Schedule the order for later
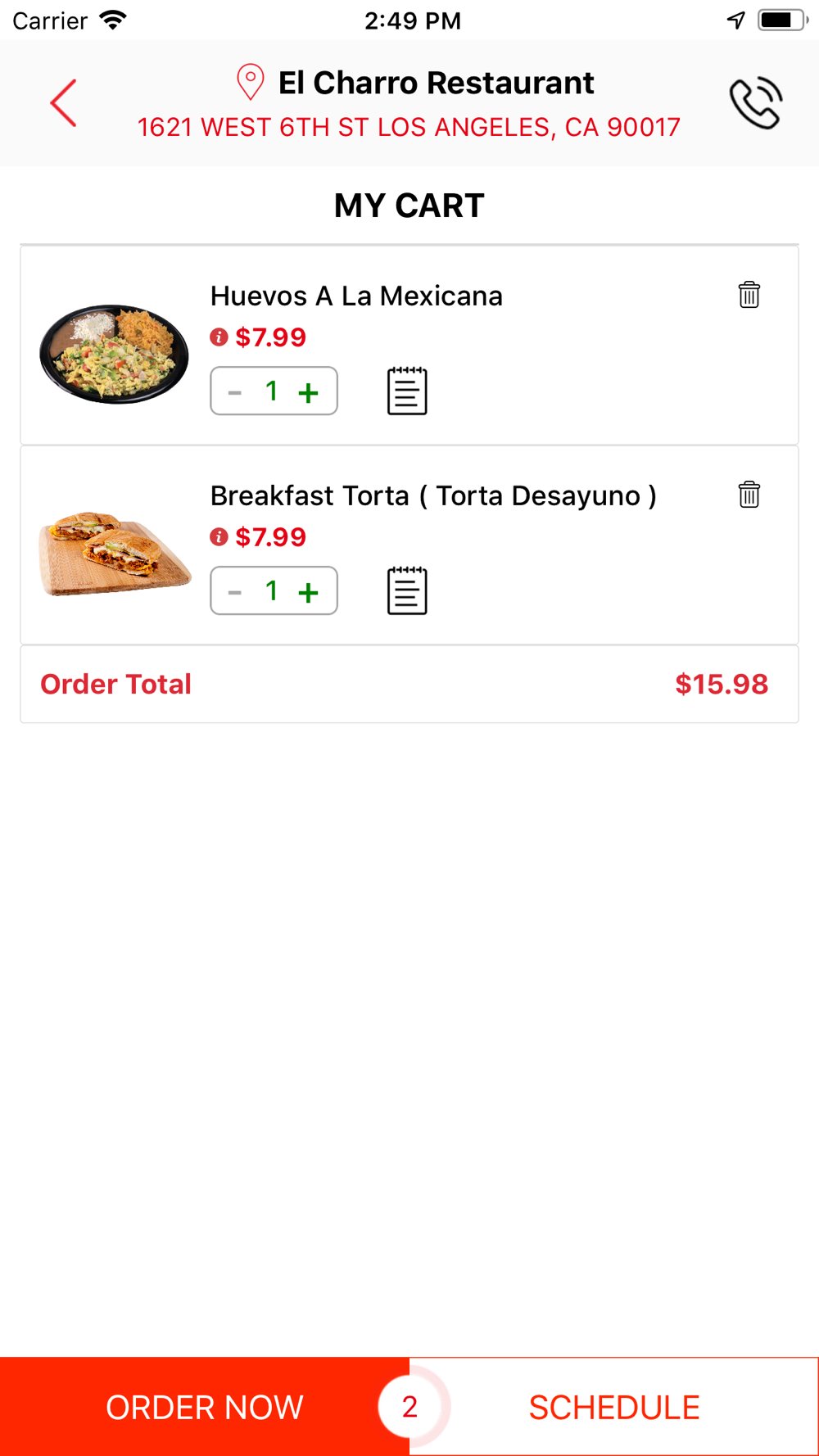Image resolution: width=819 pixels, height=1456 pixels. click(x=614, y=1406)
